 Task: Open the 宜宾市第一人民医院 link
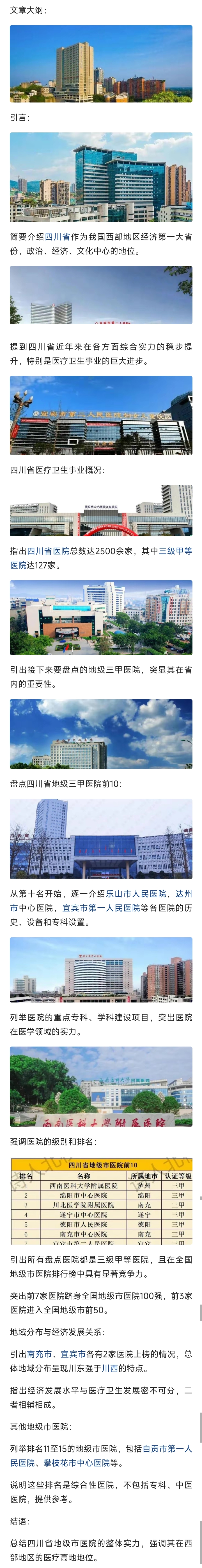(101, 907)
